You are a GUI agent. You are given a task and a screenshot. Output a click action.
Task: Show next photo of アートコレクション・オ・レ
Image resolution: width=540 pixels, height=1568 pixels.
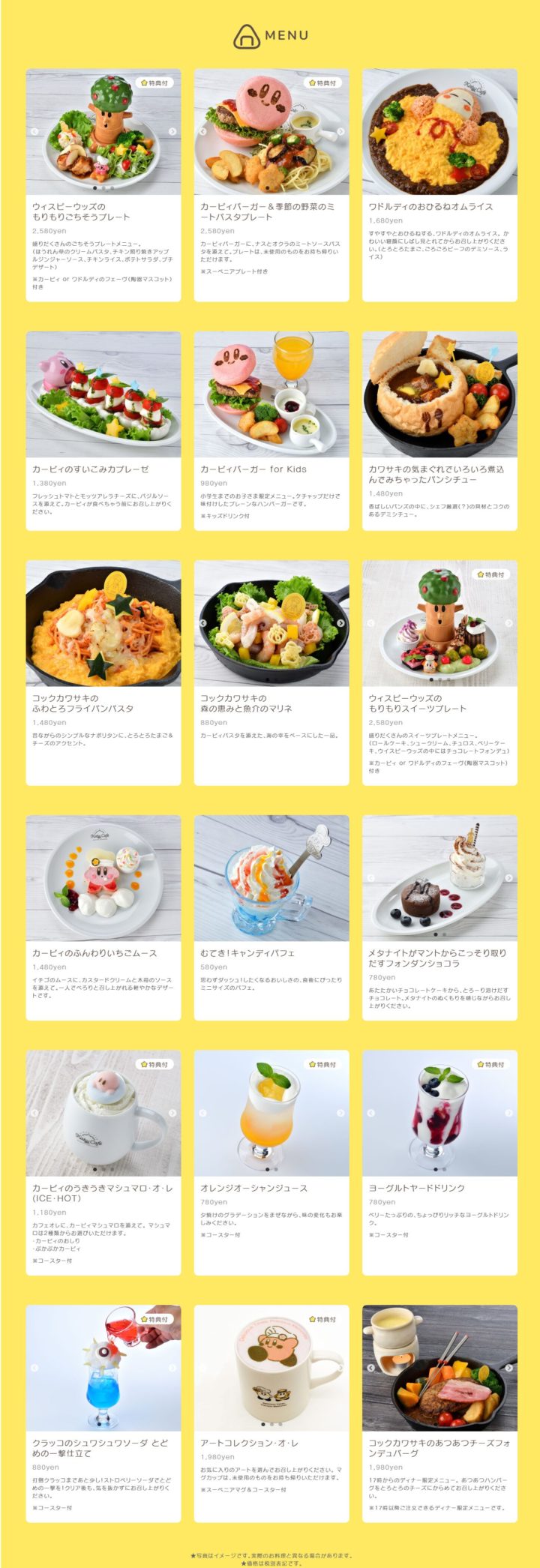coord(340,1368)
